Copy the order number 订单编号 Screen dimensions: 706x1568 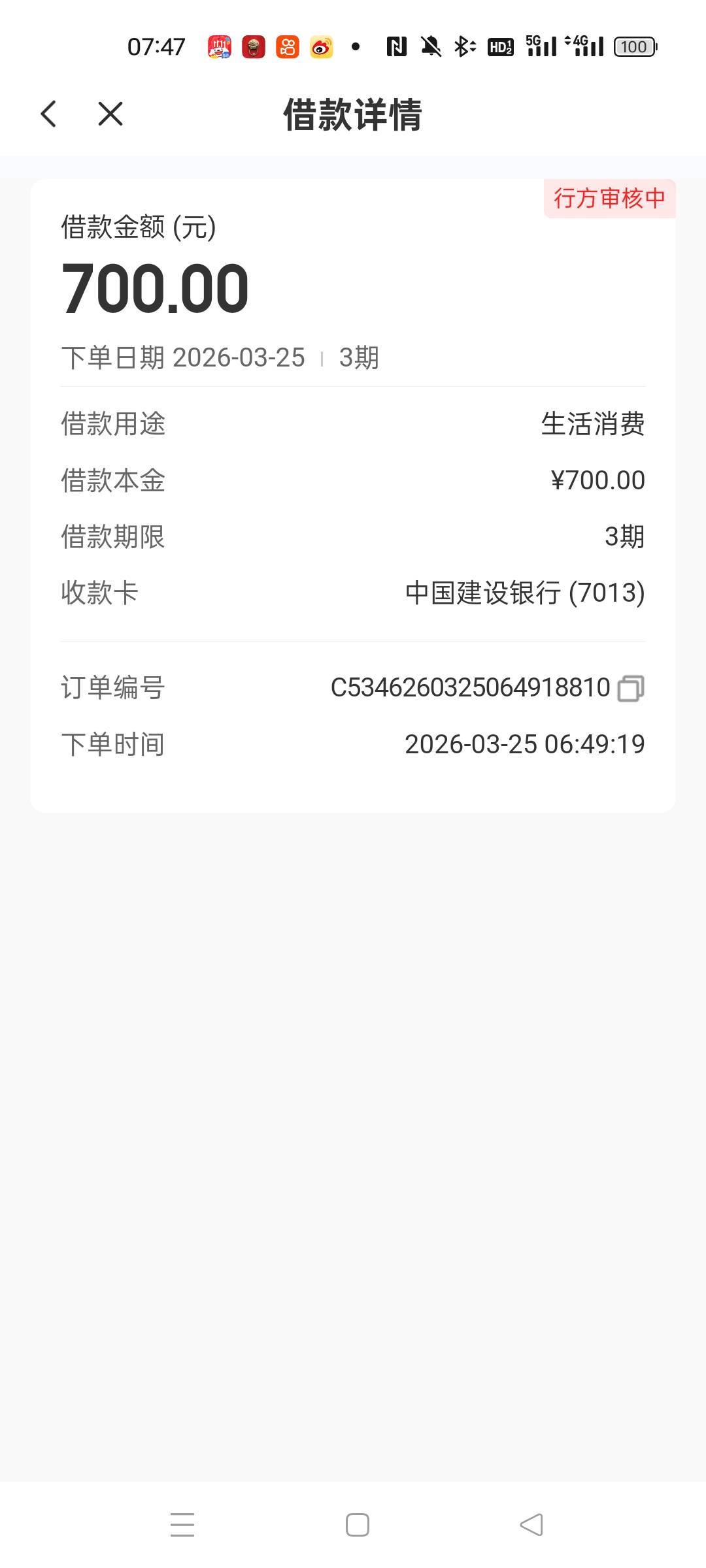tap(631, 688)
